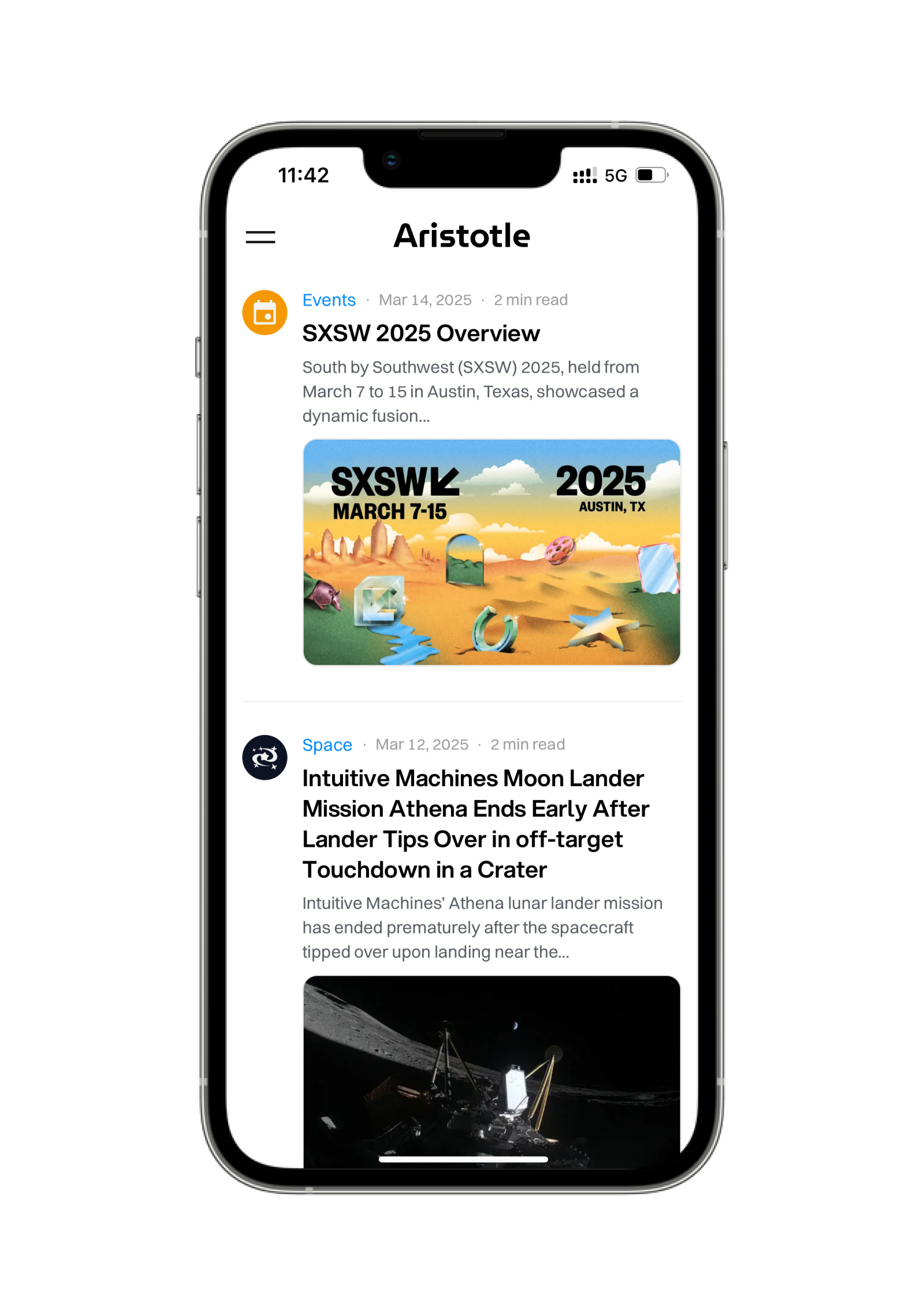Open the Events category link
Image resolution: width=924 pixels, height=1316 pixels.
click(x=329, y=300)
